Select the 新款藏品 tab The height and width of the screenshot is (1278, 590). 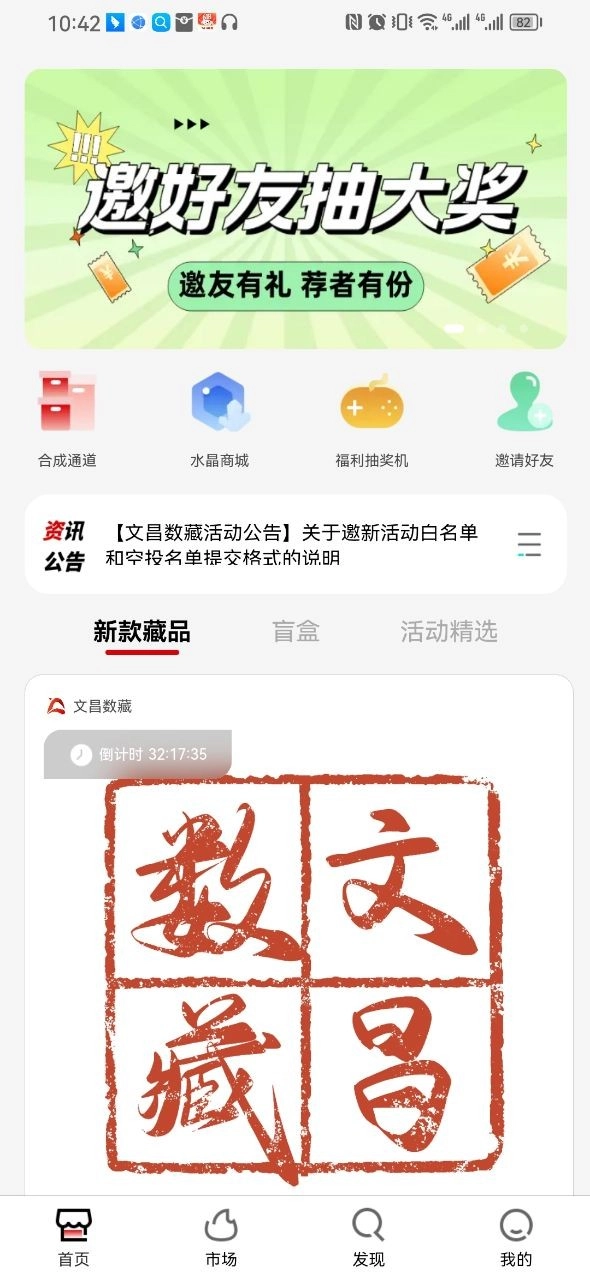(x=142, y=632)
